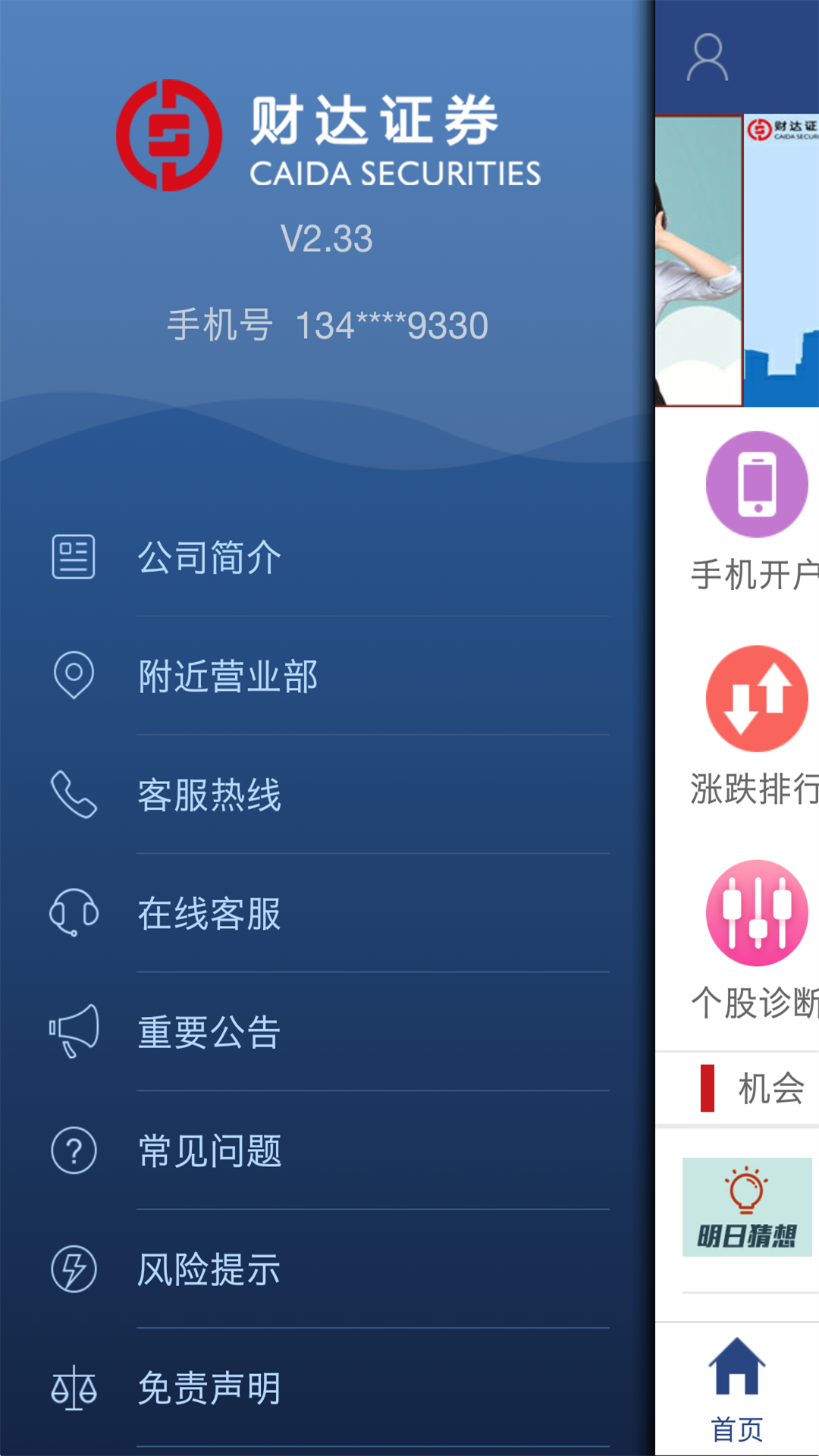The image size is (819, 1456).
Task: Open 客服热线 service hotline
Action: click(x=209, y=795)
